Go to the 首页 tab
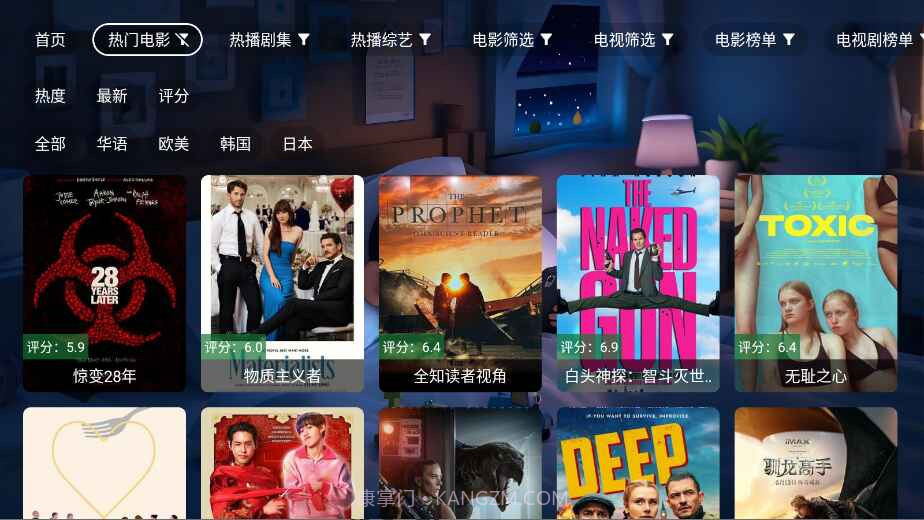This screenshot has height=520, width=924. tap(50, 40)
